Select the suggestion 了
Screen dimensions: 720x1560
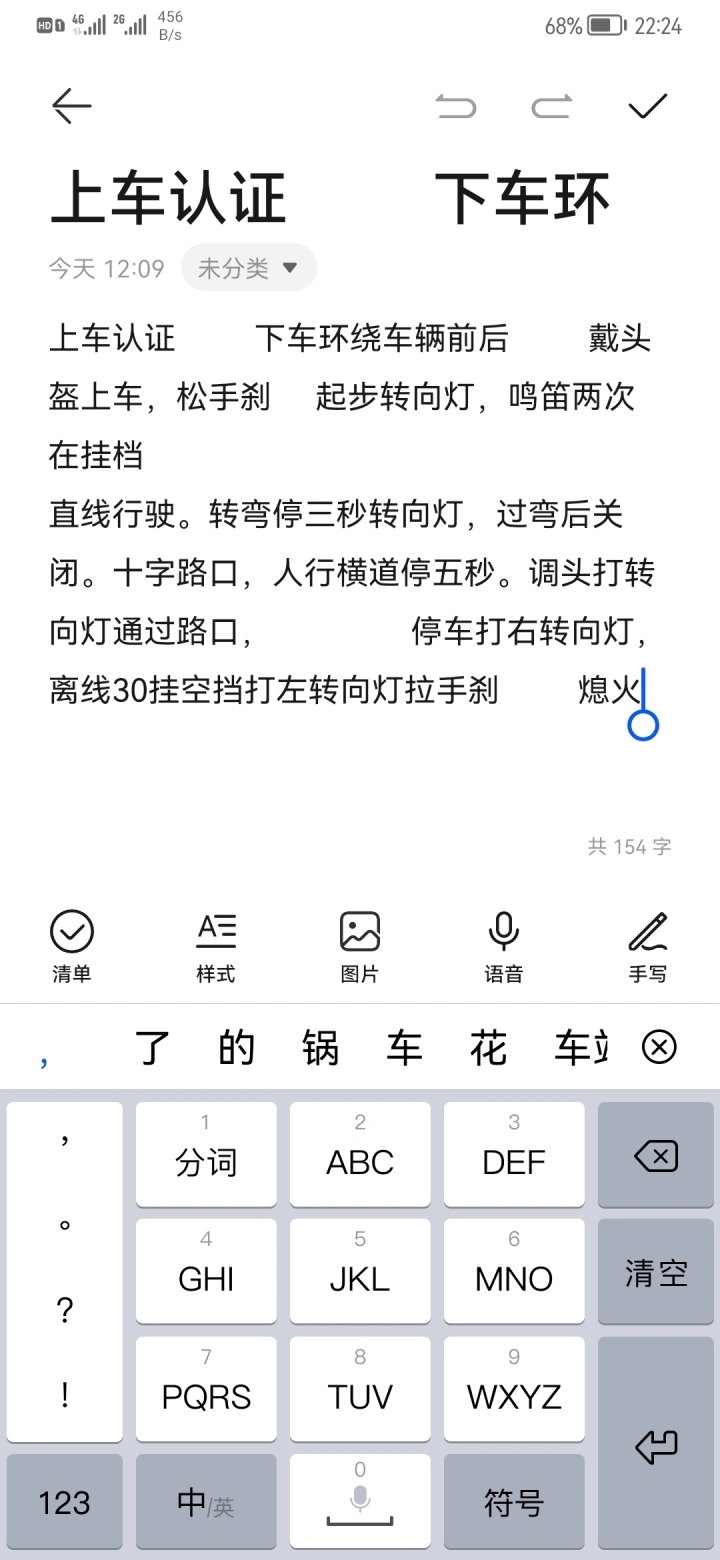(x=153, y=1048)
